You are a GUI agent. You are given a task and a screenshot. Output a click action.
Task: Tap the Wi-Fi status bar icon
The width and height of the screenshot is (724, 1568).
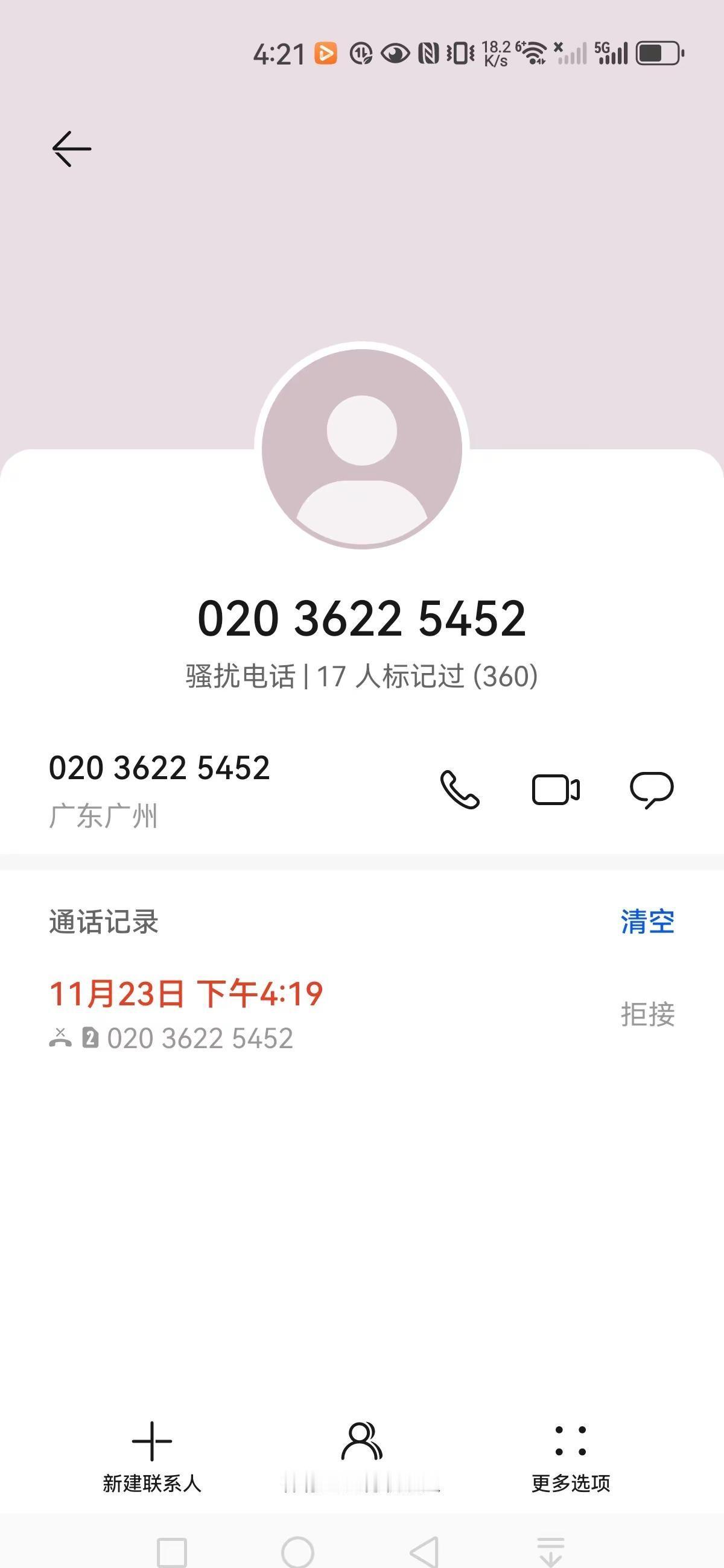533,54
